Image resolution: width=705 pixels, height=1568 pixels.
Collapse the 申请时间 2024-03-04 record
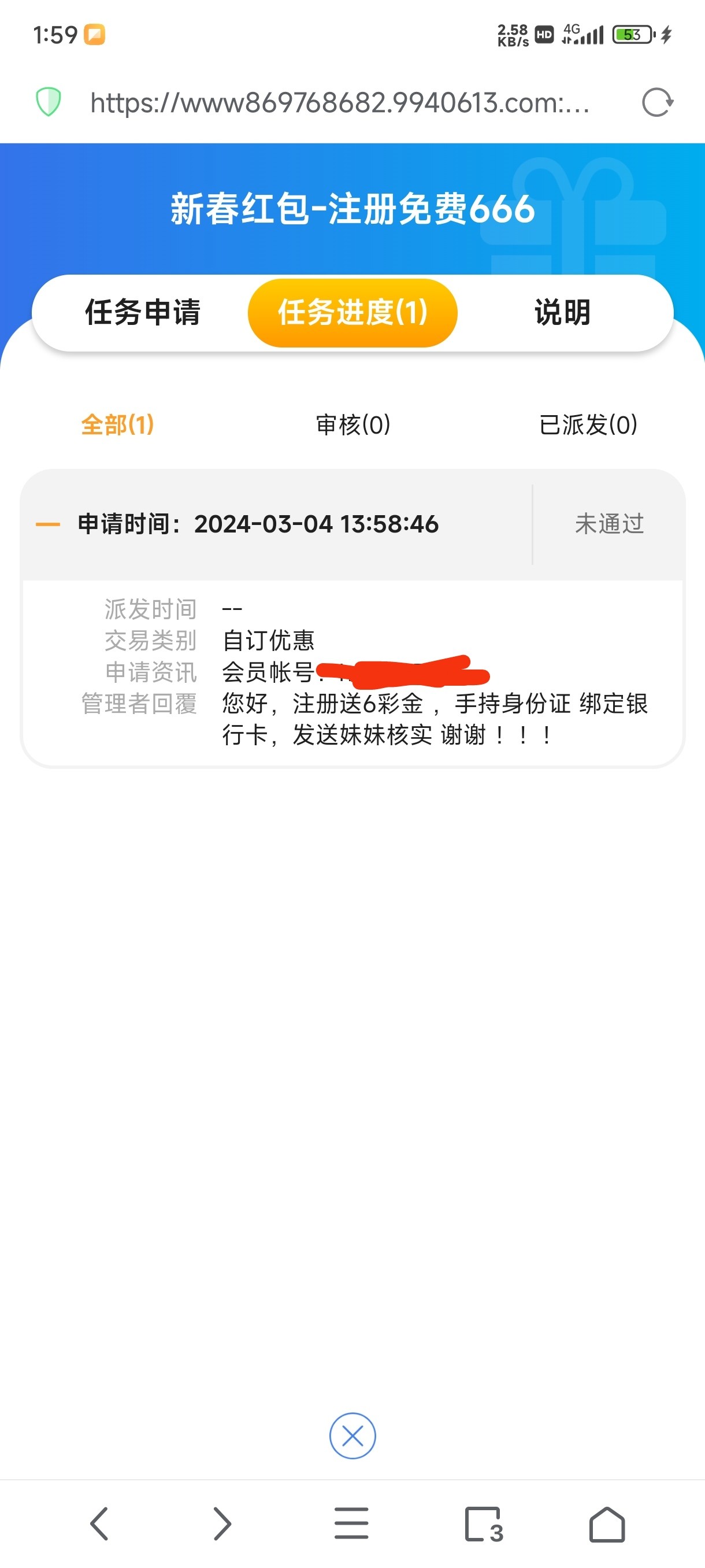(x=48, y=524)
